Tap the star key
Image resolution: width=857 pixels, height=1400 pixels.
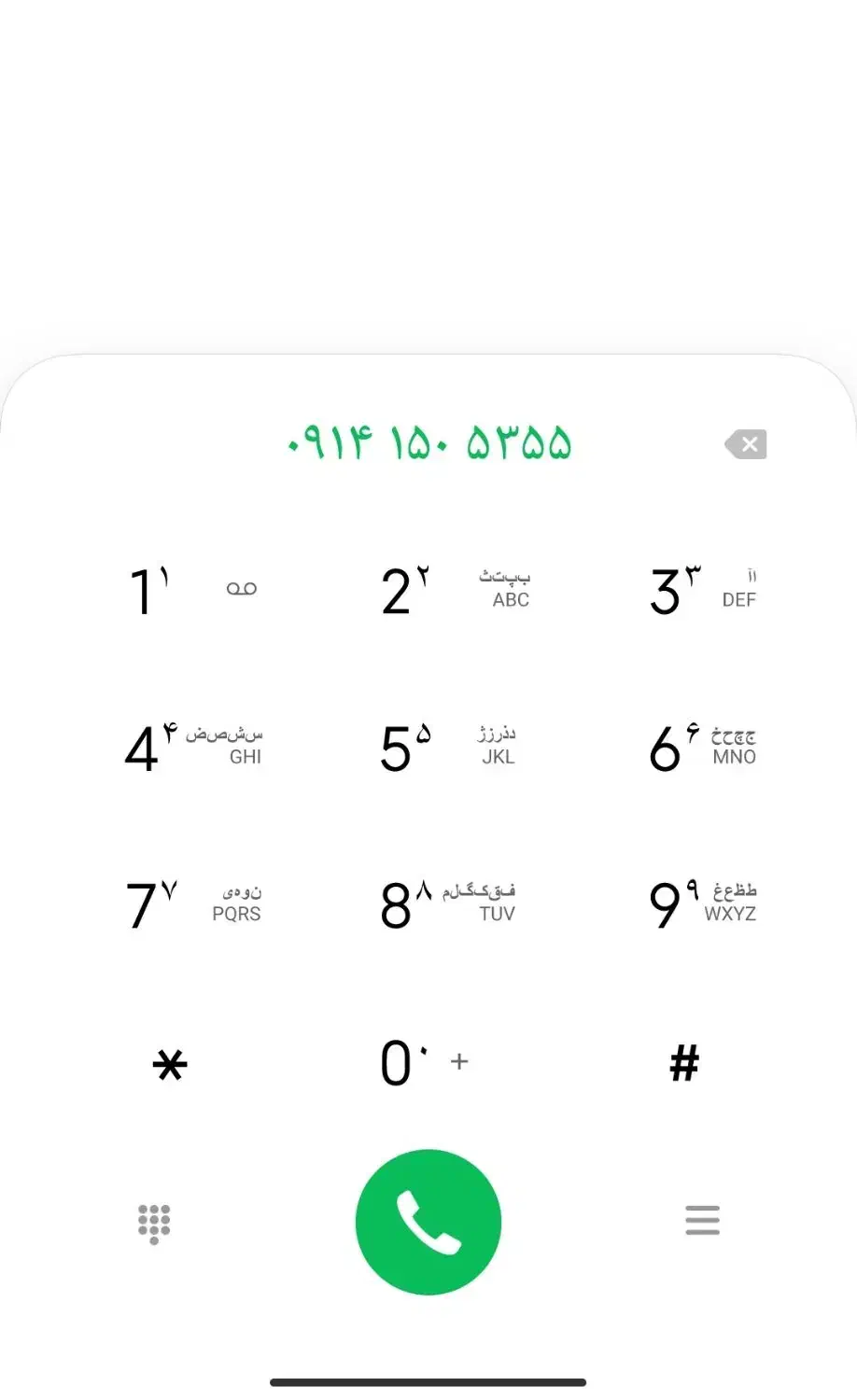(x=170, y=1064)
